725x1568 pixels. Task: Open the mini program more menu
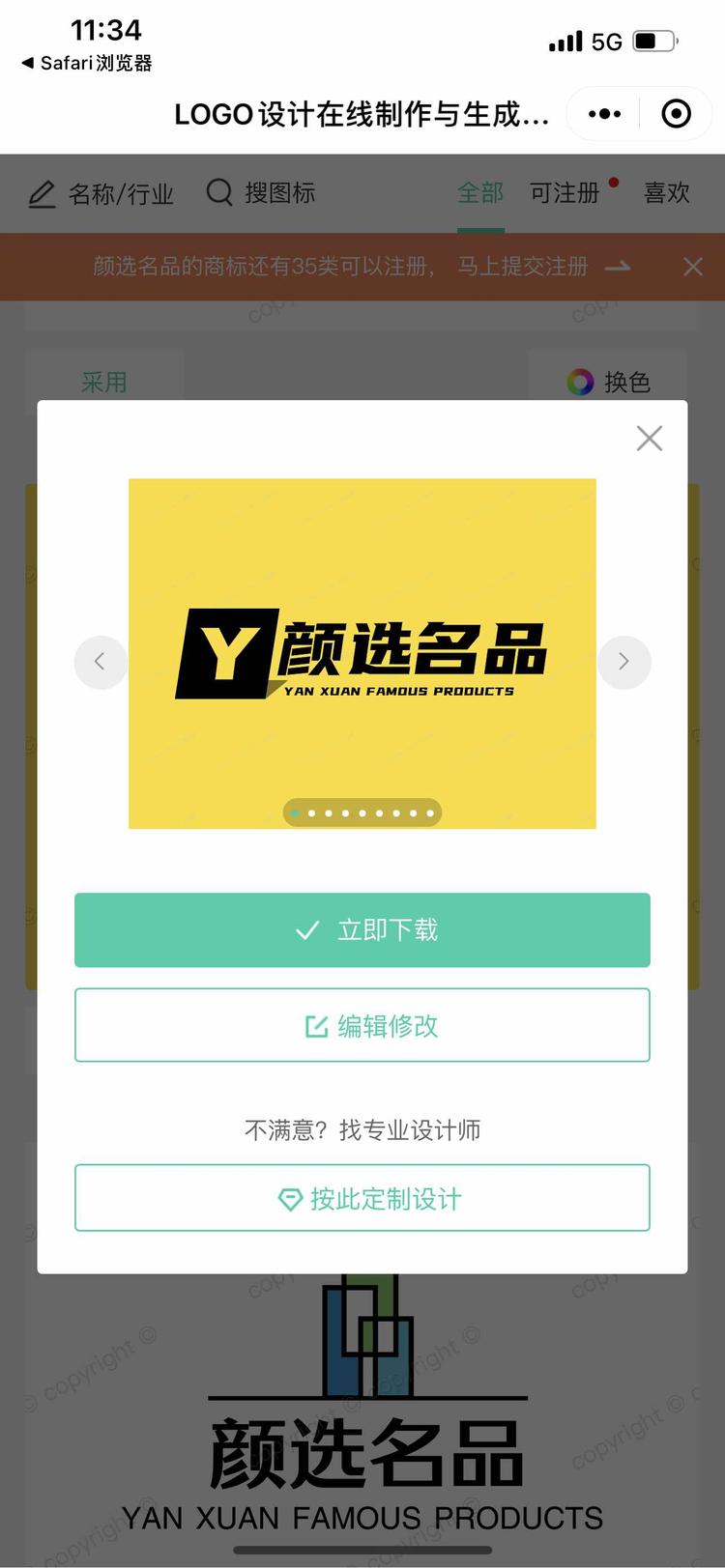click(x=605, y=114)
